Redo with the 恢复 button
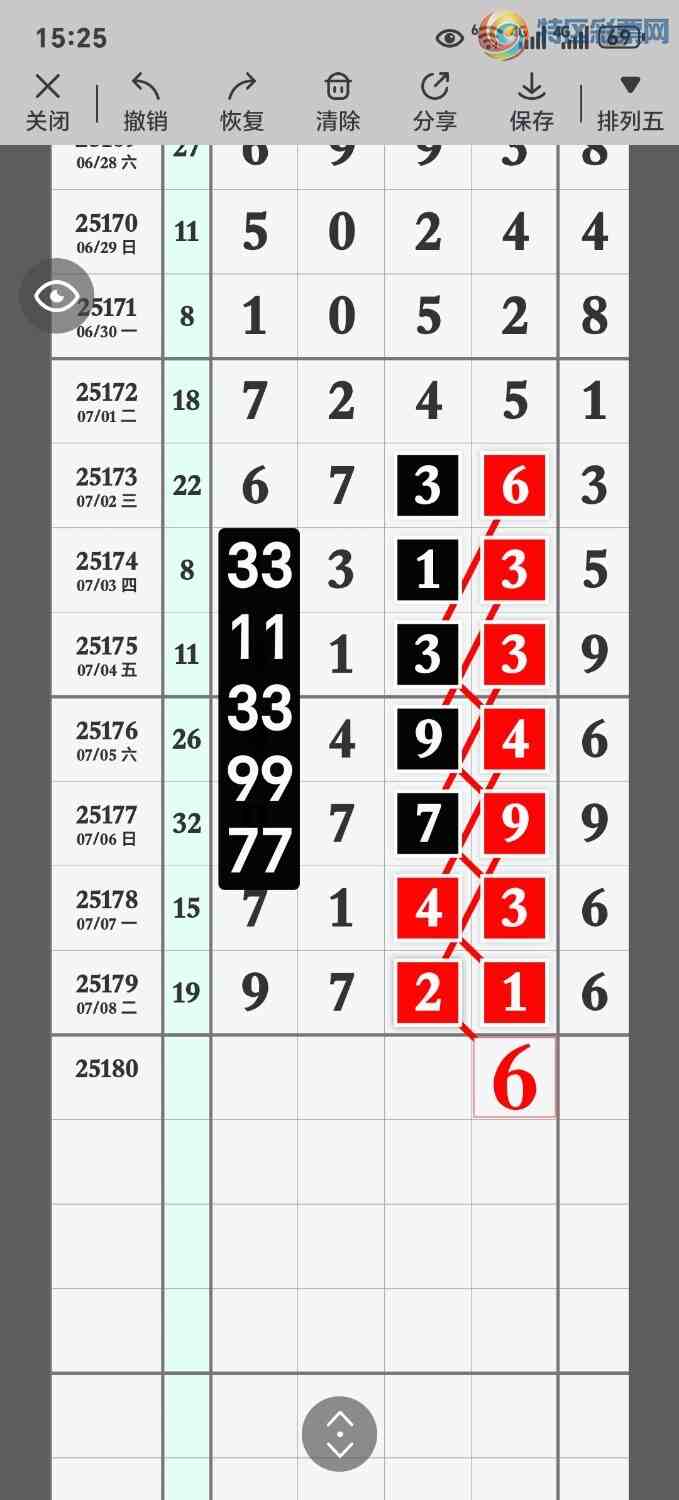This screenshot has width=679, height=1500. click(x=242, y=102)
